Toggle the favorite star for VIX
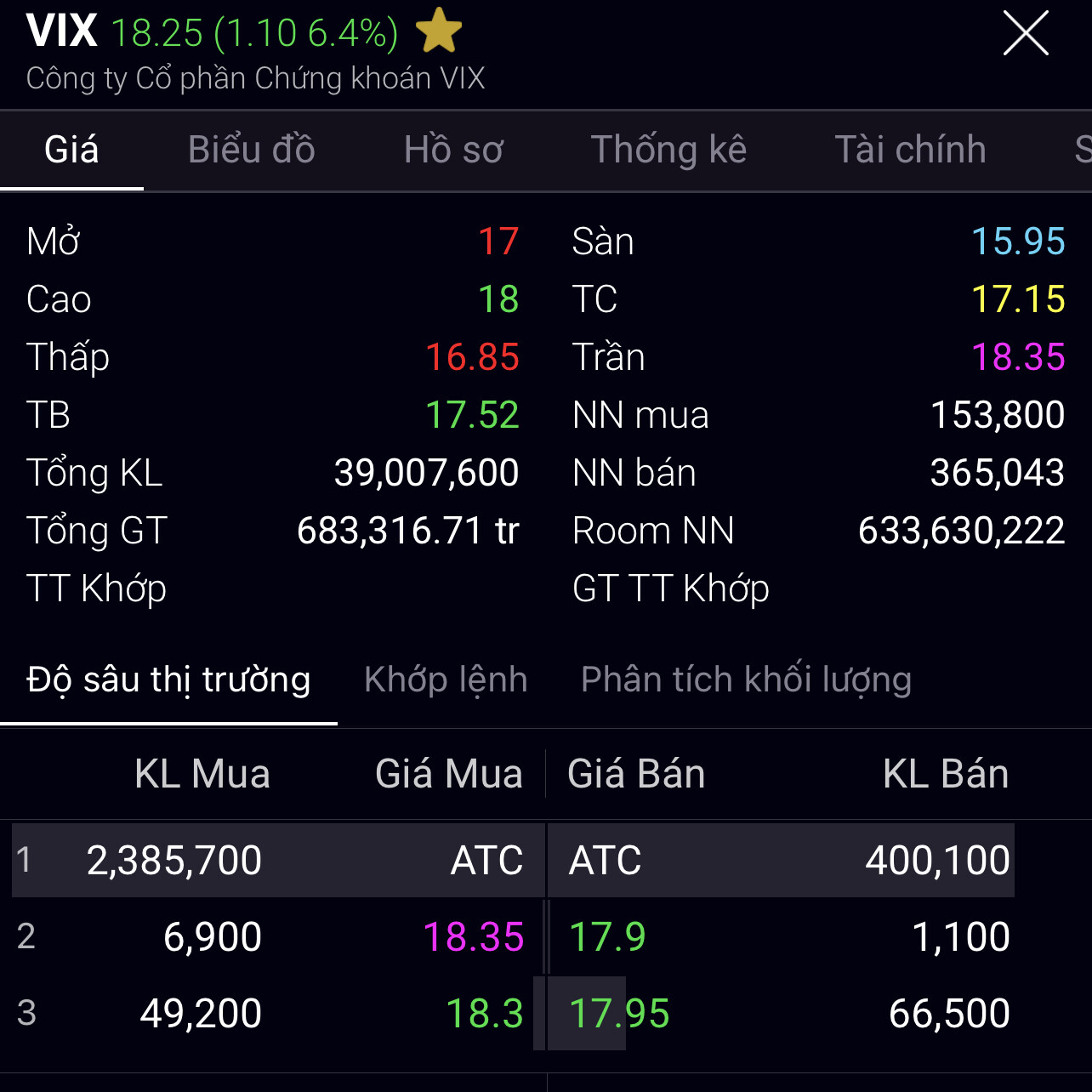Image resolution: width=1092 pixels, height=1092 pixels. click(x=439, y=31)
